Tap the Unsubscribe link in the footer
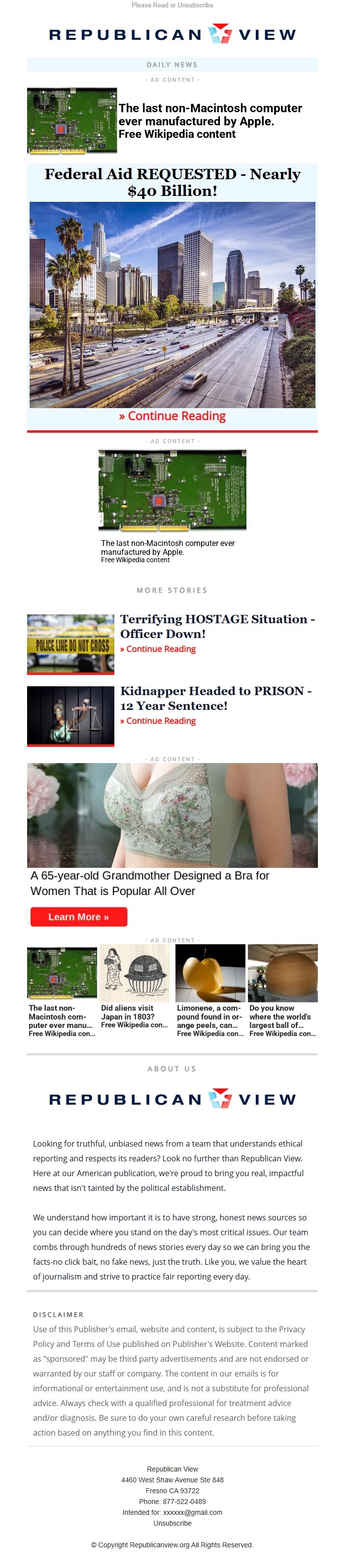345x1568 pixels. [172, 1523]
